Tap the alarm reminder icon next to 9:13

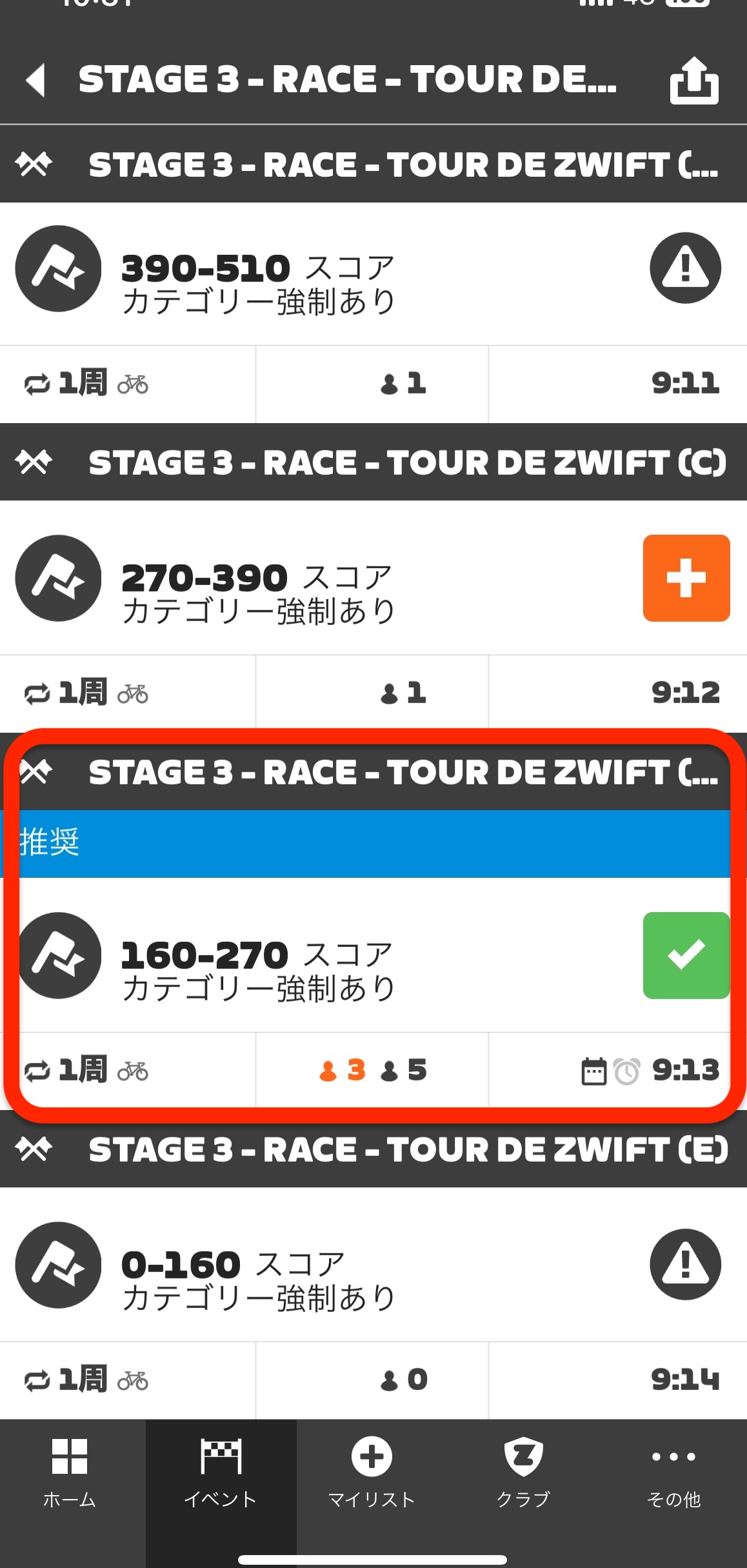click(626, 1071)
